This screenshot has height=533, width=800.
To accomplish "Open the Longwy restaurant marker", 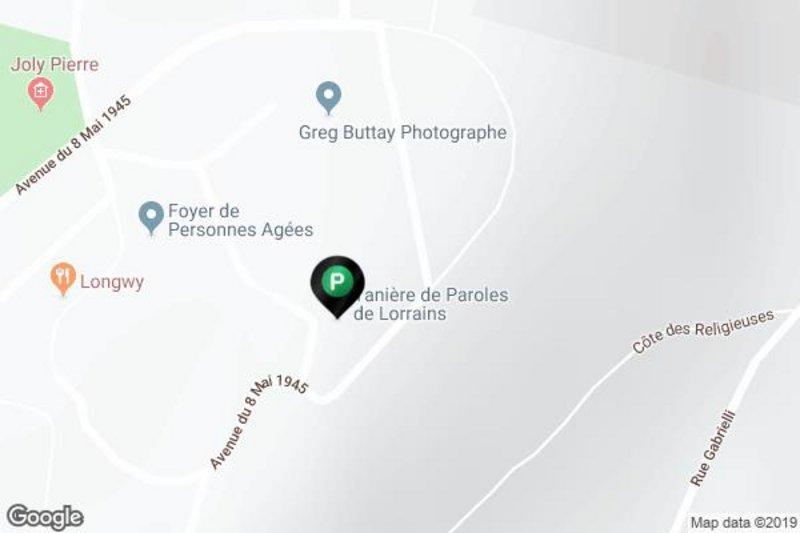I will (x=63, y=277).
